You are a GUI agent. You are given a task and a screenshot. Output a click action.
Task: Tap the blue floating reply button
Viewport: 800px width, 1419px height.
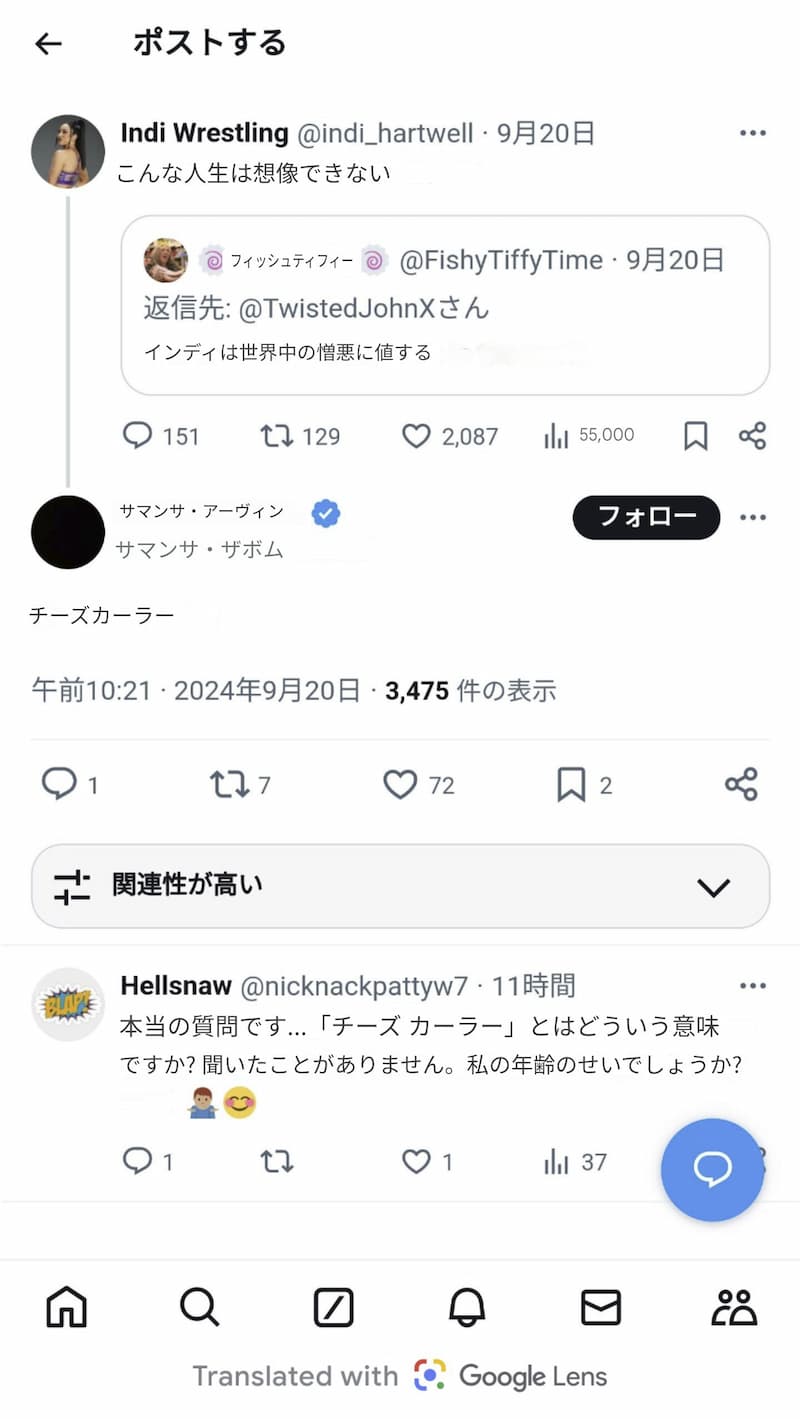coord(712,1169)
